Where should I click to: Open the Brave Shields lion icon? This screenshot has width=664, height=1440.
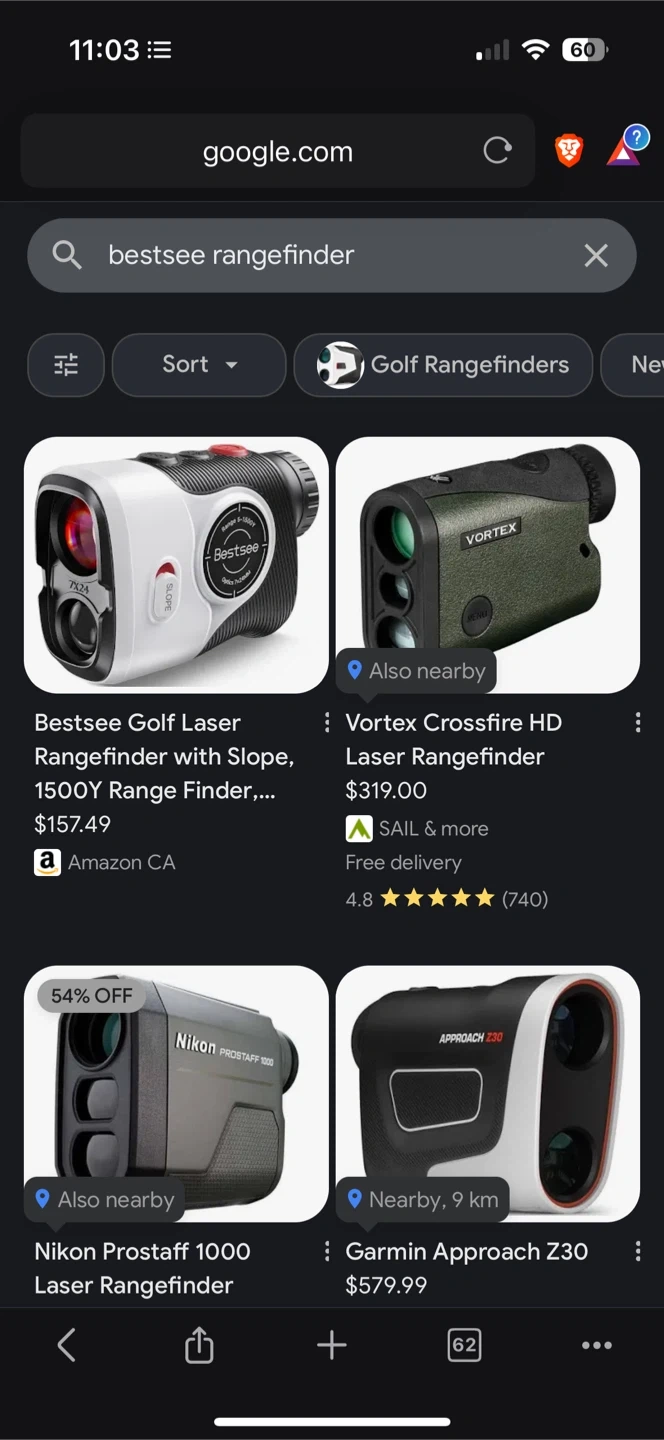[x=569, y=151]
